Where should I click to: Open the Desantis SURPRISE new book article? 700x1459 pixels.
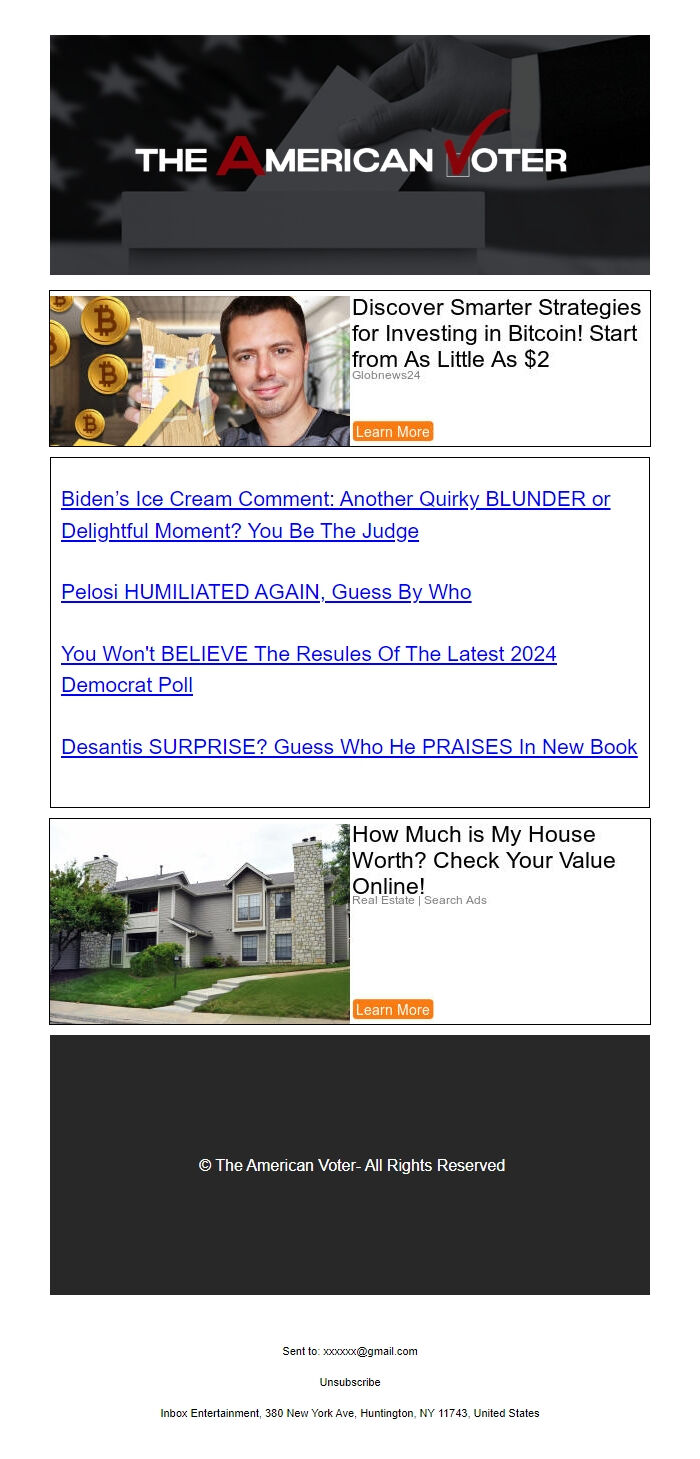coord(349,747)
